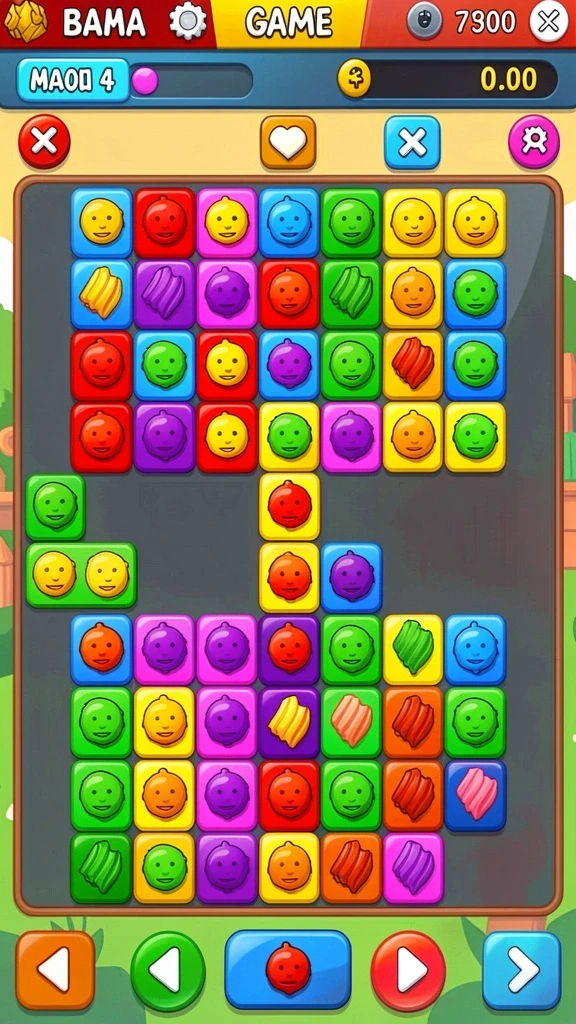Viewport: 576px width, 1024px height.
Task: Close the game with the white X
Action: tap(549, 22)
